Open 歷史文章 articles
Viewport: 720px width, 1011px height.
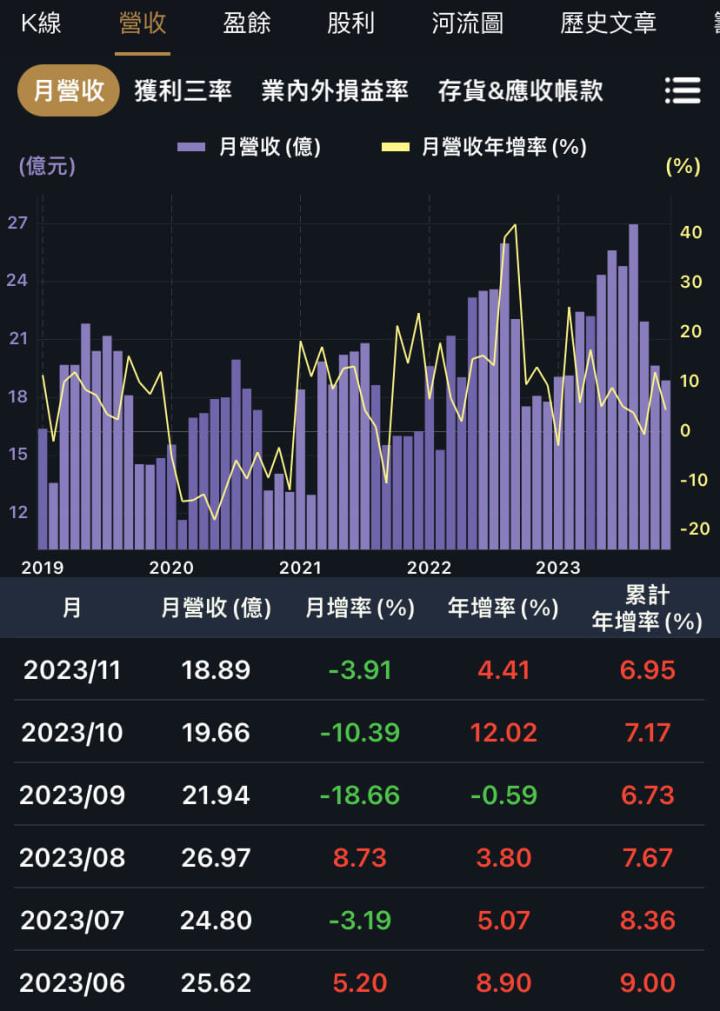click(606, 23)
